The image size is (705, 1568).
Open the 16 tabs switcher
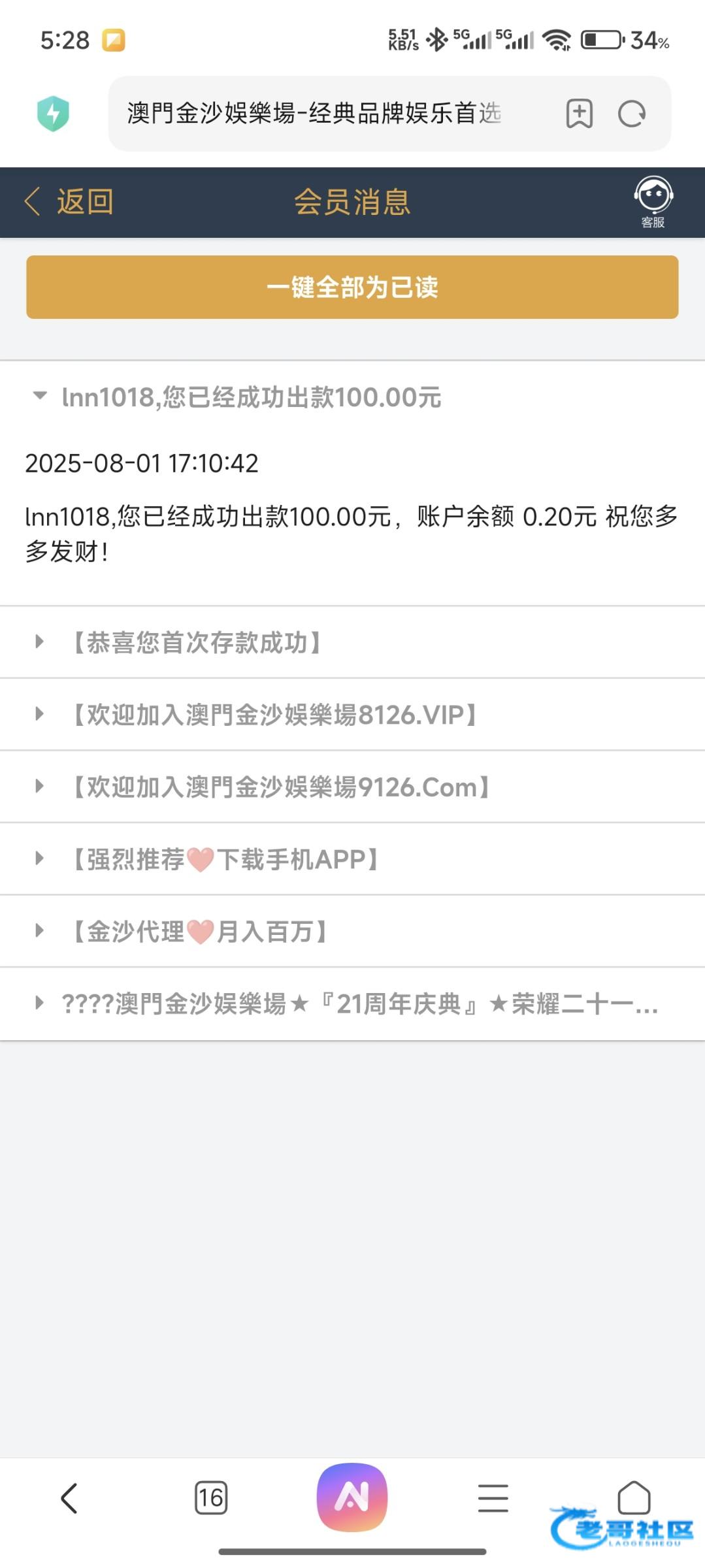[211, 1497]
